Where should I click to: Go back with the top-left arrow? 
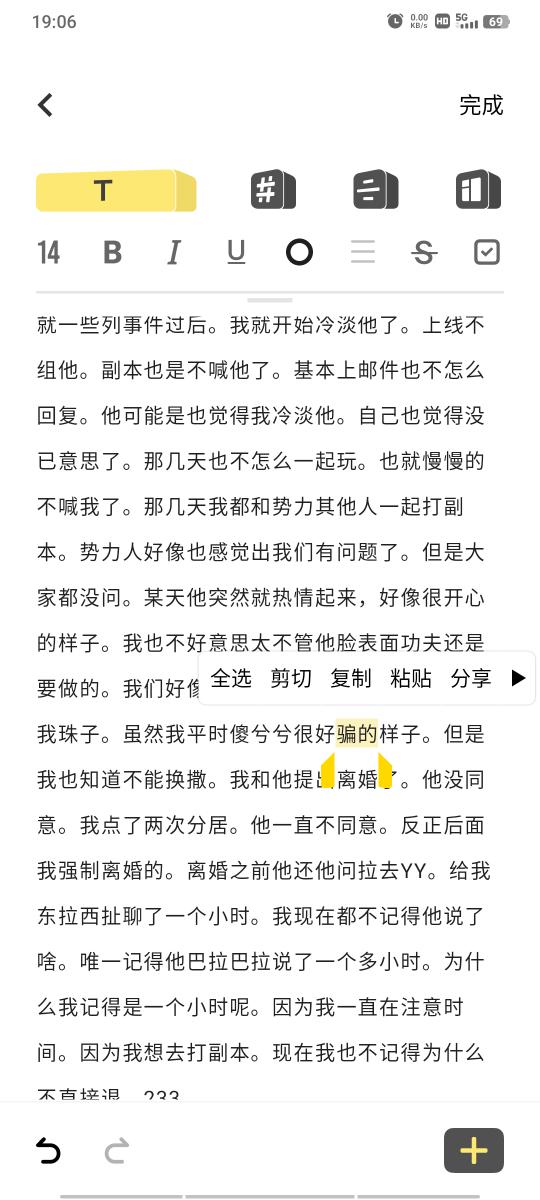(45, 105)
